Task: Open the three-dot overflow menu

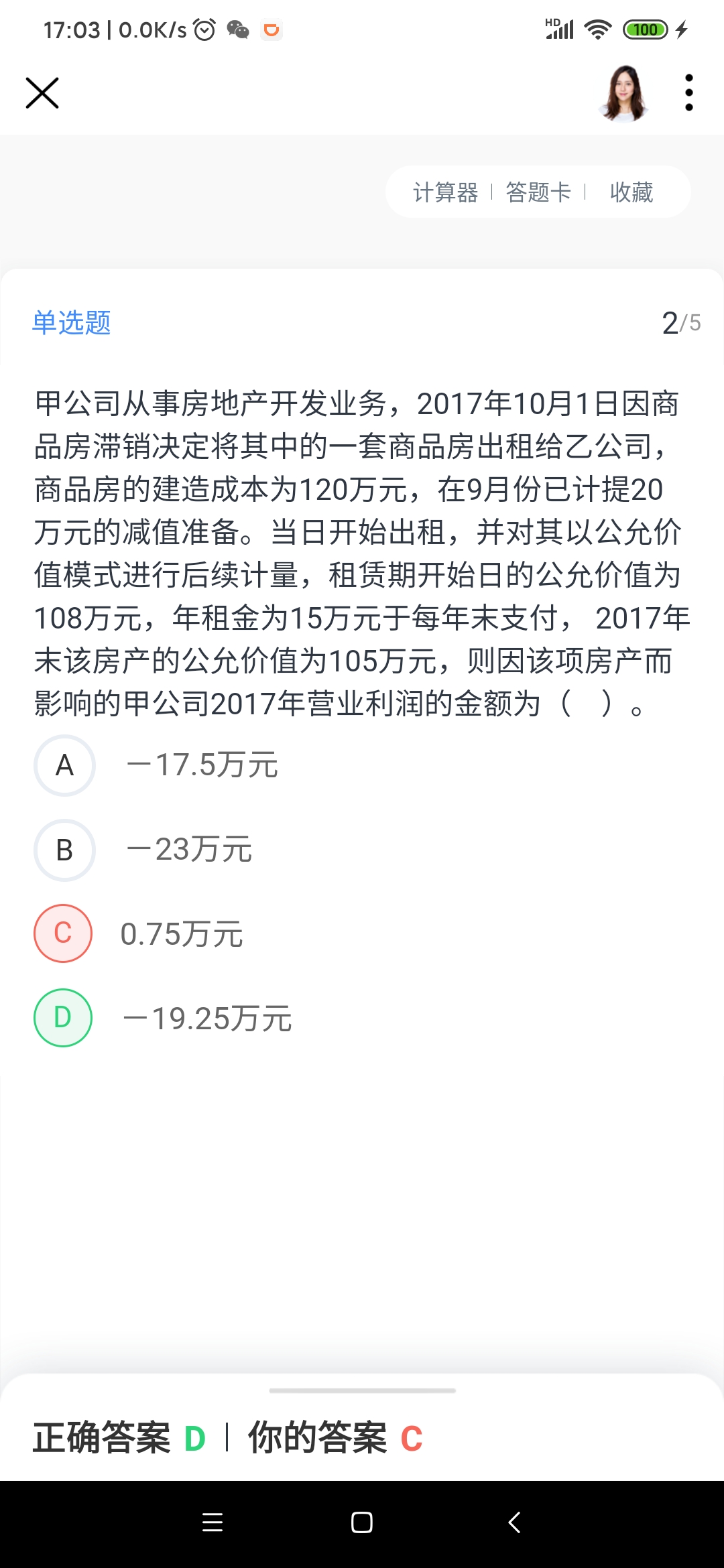Action: tap(688, 92)
